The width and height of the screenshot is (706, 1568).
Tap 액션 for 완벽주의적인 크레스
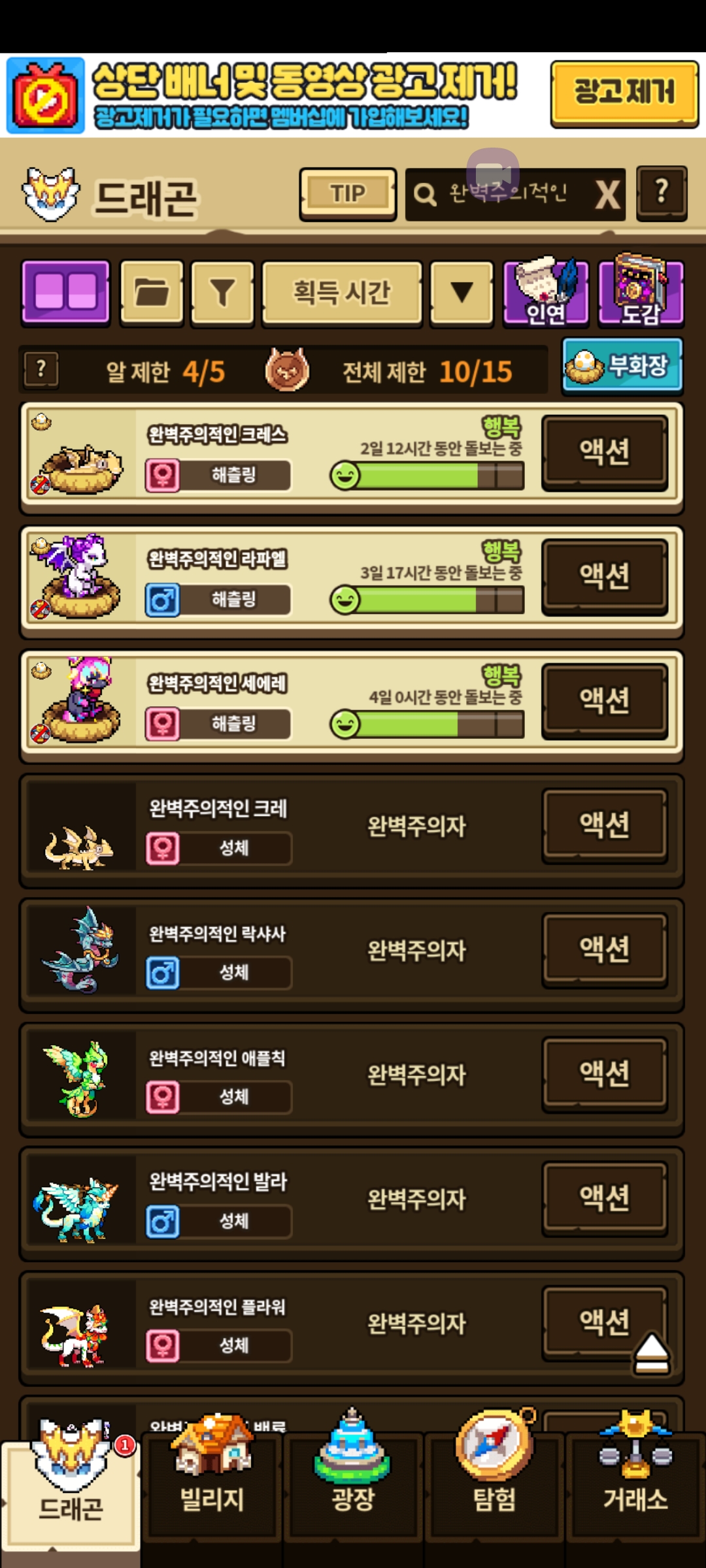click(605, 452)
